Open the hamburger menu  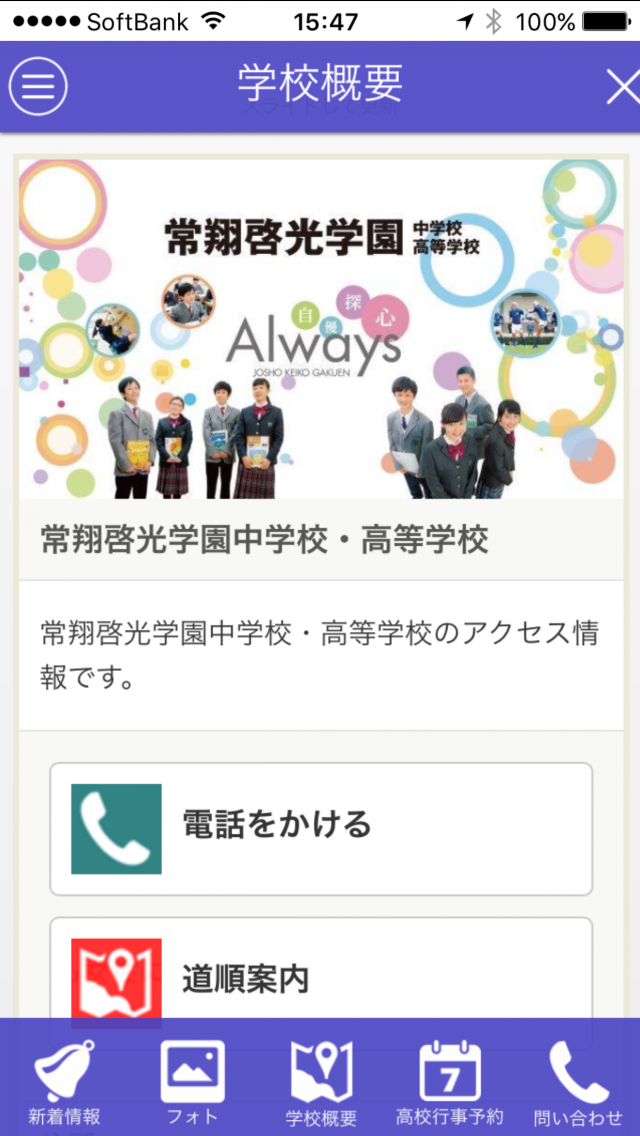(x=38, y=87)
